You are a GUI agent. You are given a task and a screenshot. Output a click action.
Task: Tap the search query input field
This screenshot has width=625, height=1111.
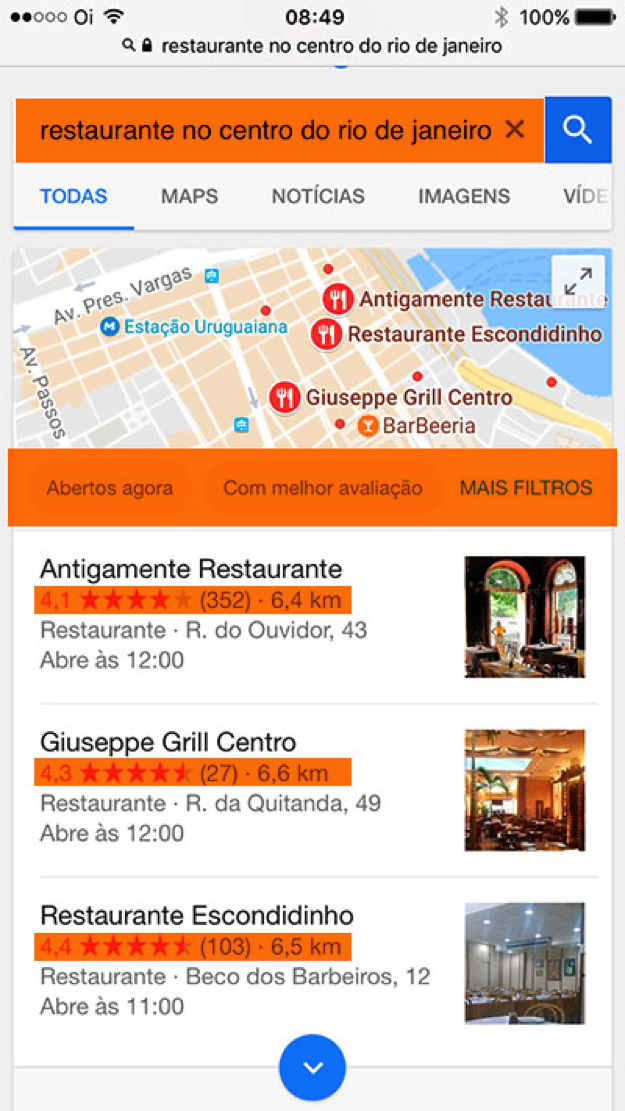[x=265, y=130]
